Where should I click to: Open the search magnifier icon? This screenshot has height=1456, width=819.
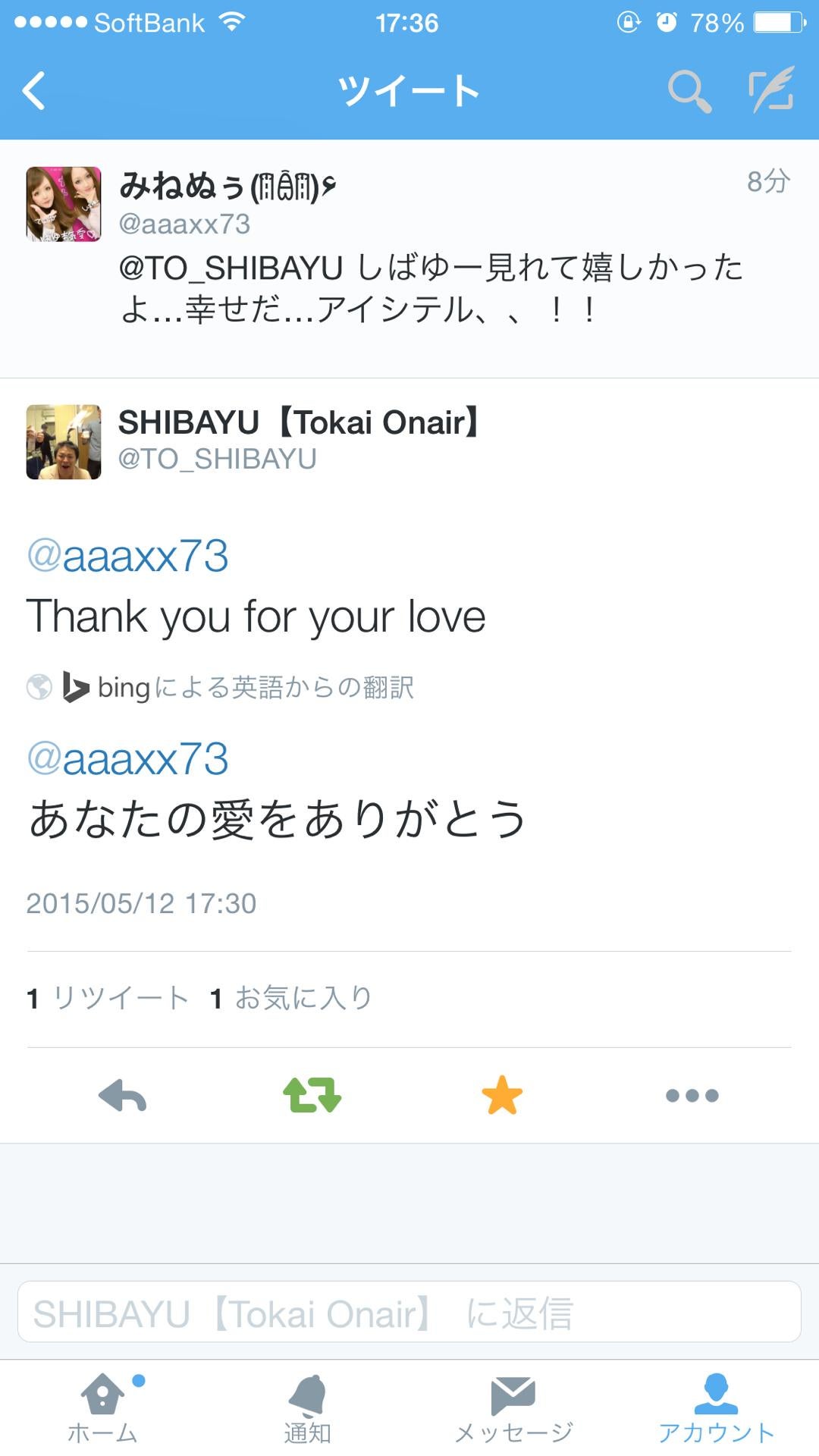689,92
